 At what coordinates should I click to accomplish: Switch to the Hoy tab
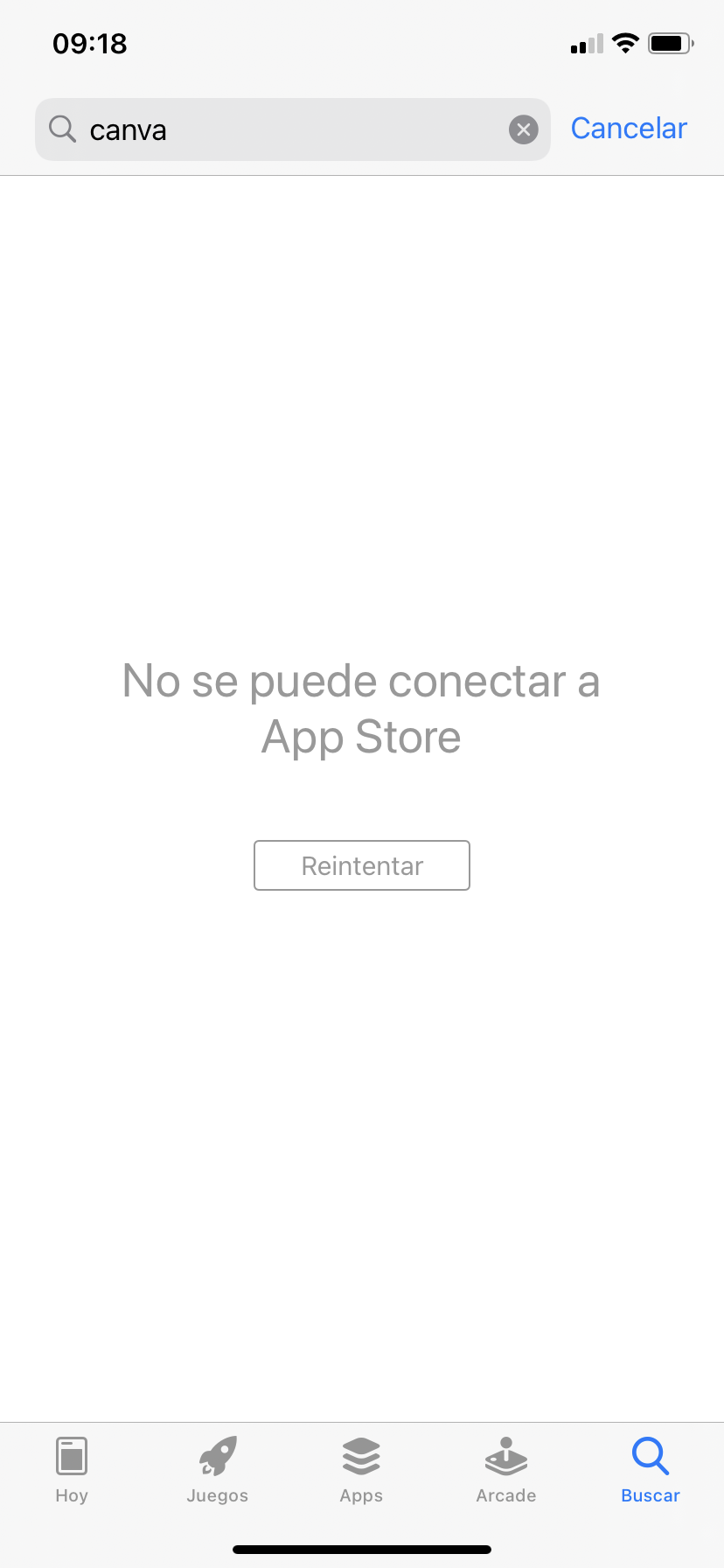(72, 1470)
